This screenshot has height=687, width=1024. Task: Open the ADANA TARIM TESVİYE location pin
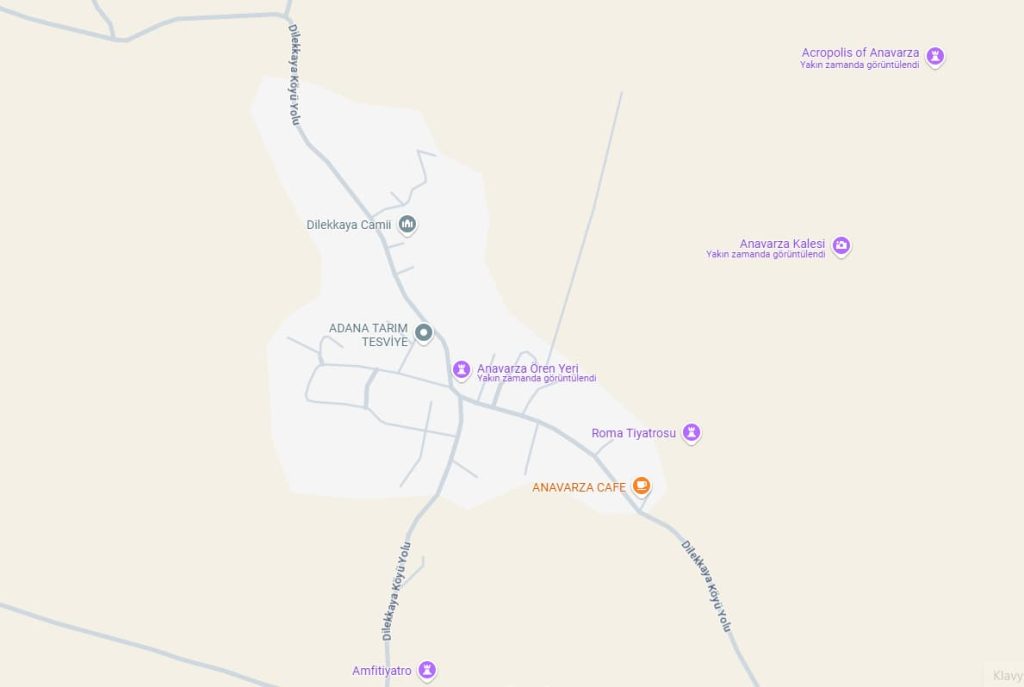[424, 333]
